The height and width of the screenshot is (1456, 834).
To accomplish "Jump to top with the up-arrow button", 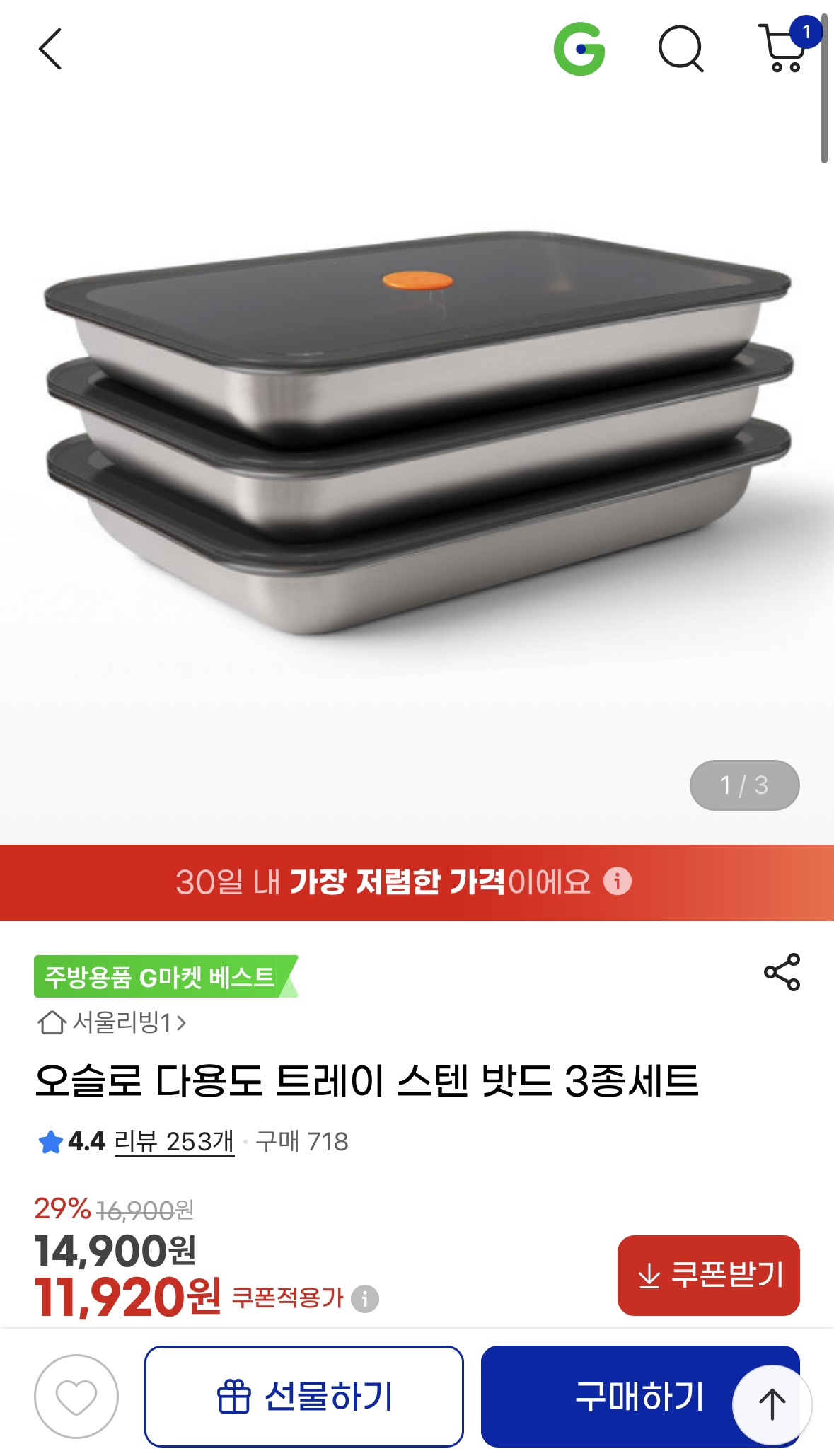I will click(772, 1404).
